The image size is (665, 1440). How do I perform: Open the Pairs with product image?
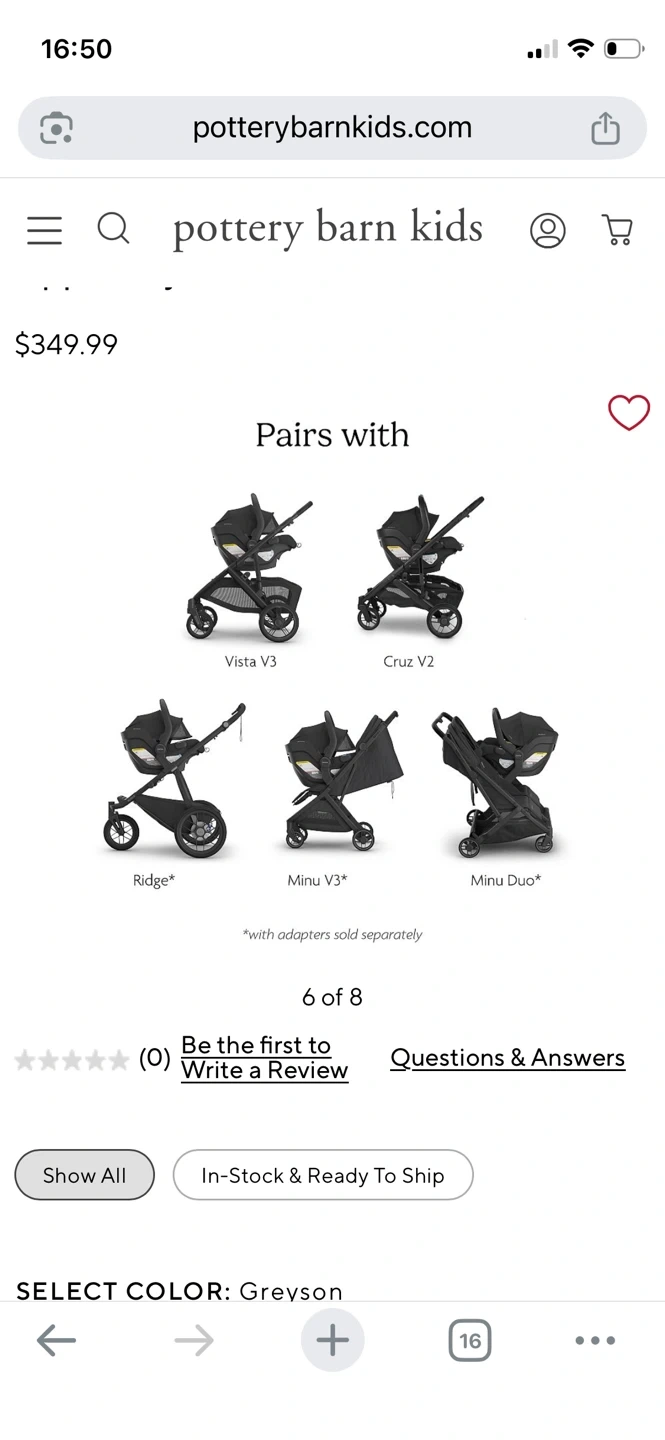click(x=332, y=680)
